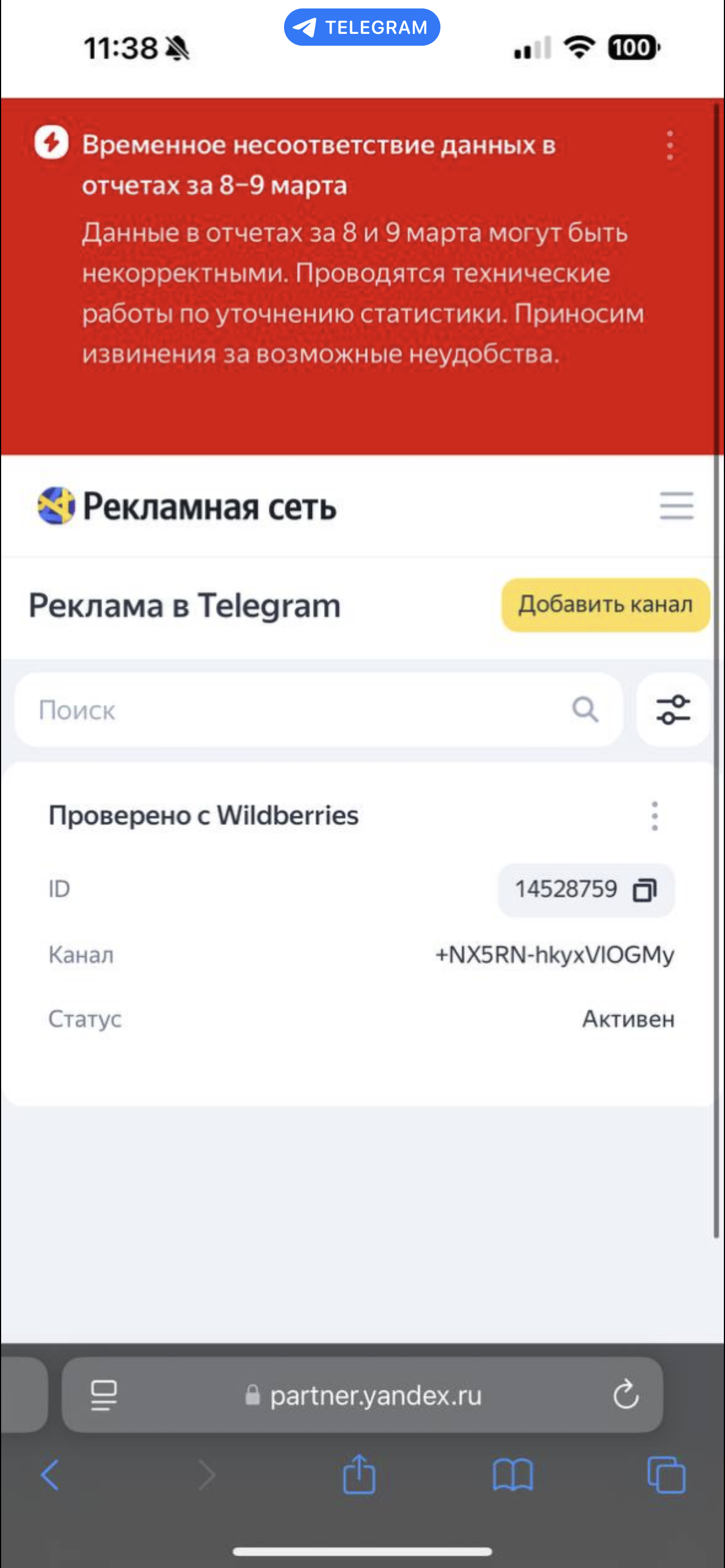Screen dimensions: 725x1568
Task: Open Safari bookmarks
Action: [513, 1475]
